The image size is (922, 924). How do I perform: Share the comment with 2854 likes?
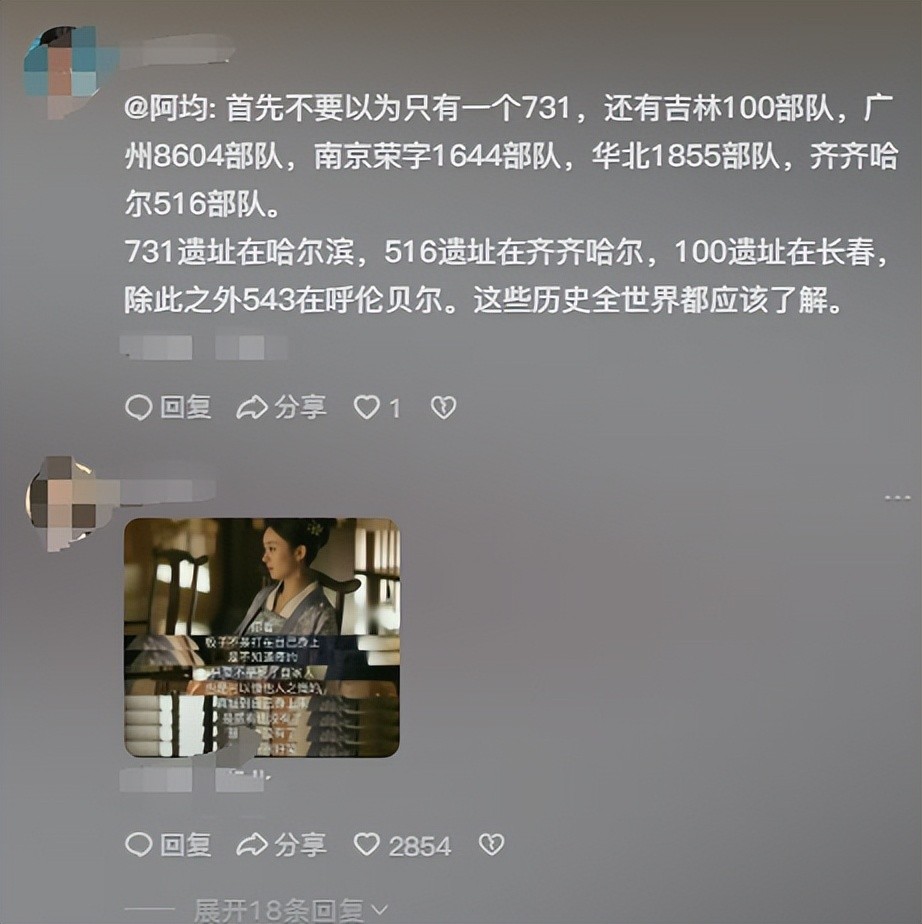click(x=281, y=845)
